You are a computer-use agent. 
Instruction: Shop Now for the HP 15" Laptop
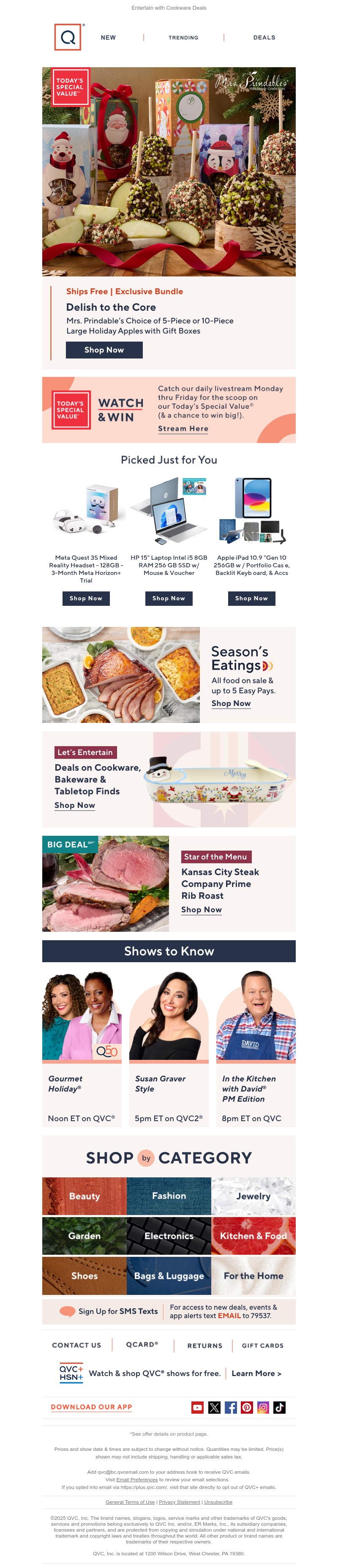169,598
